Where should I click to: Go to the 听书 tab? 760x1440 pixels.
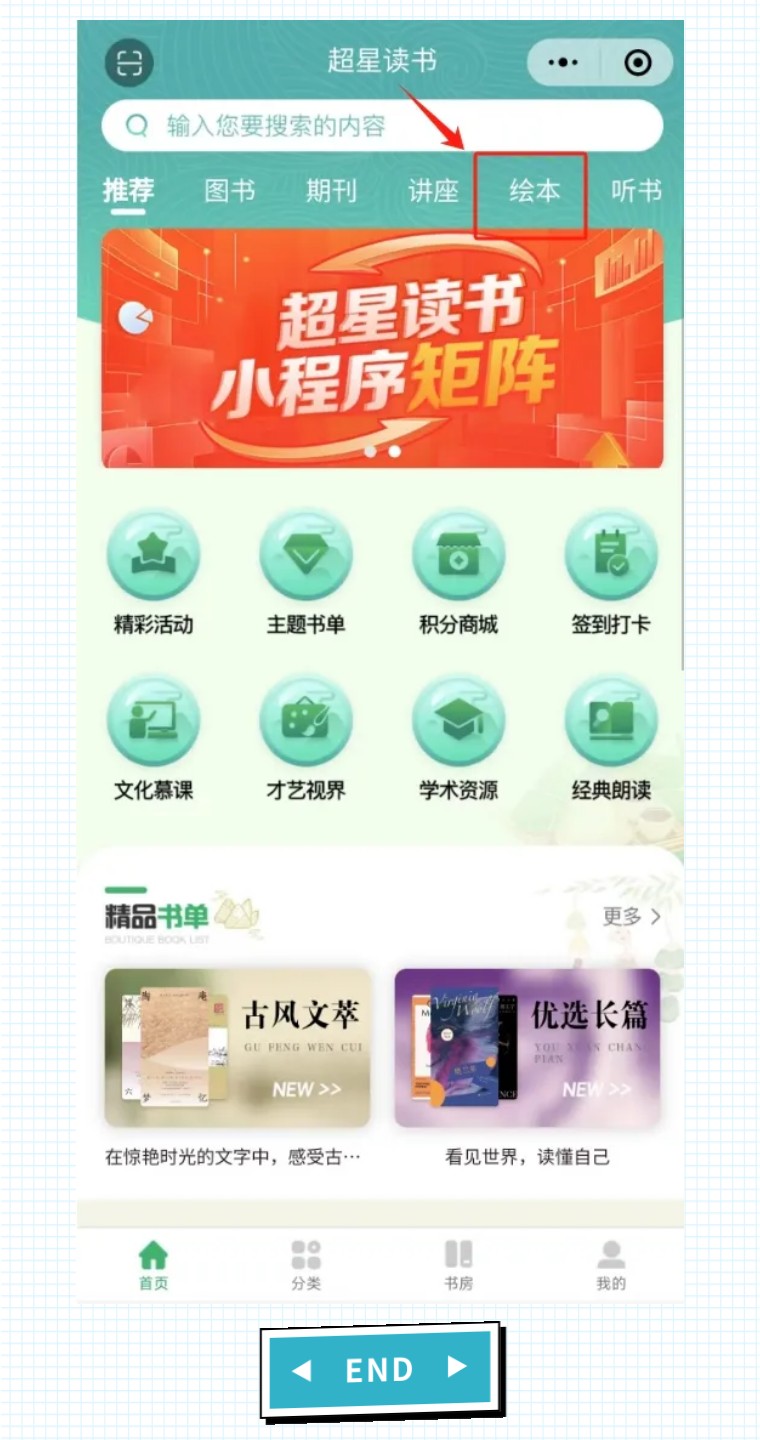[x=637, y=190]
